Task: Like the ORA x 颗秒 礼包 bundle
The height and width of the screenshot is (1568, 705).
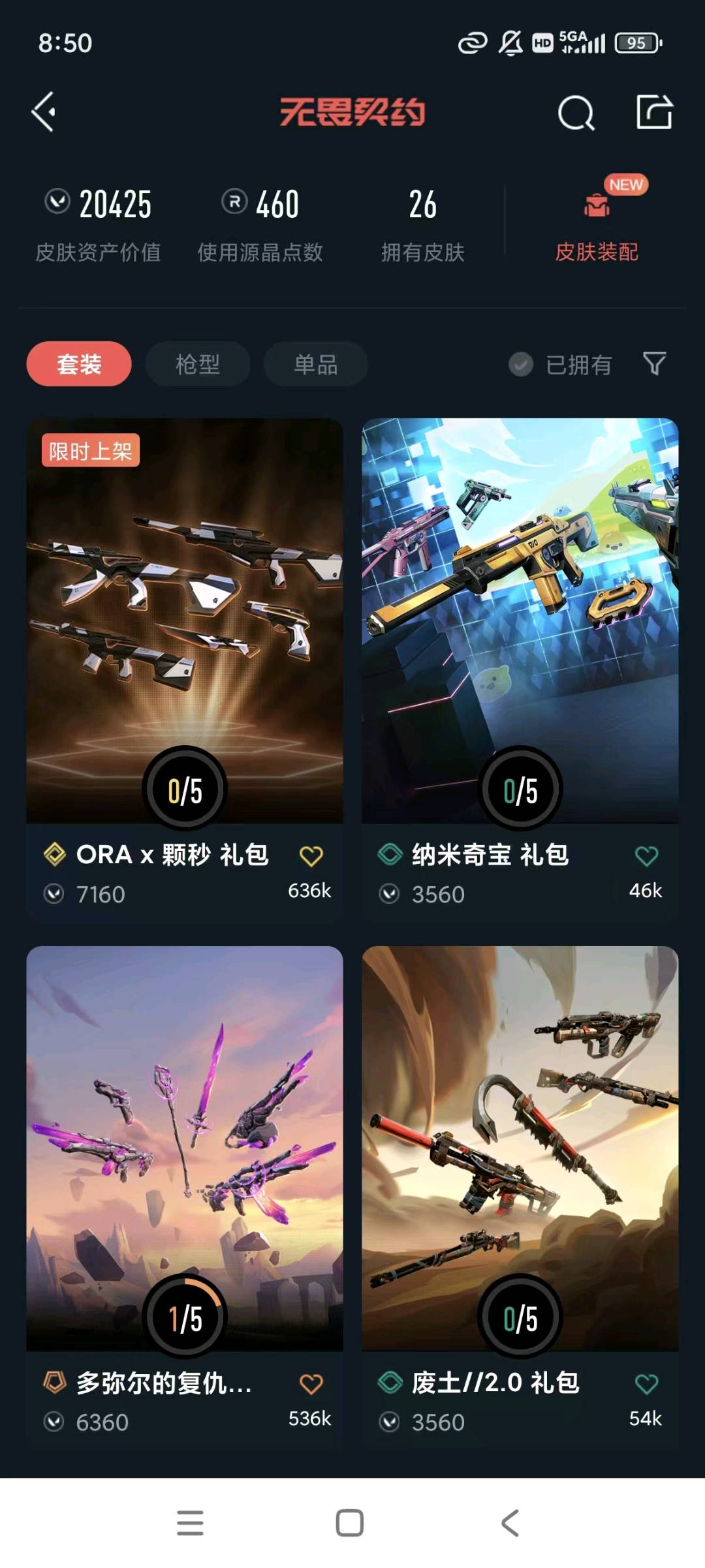Action: (311, 856)
